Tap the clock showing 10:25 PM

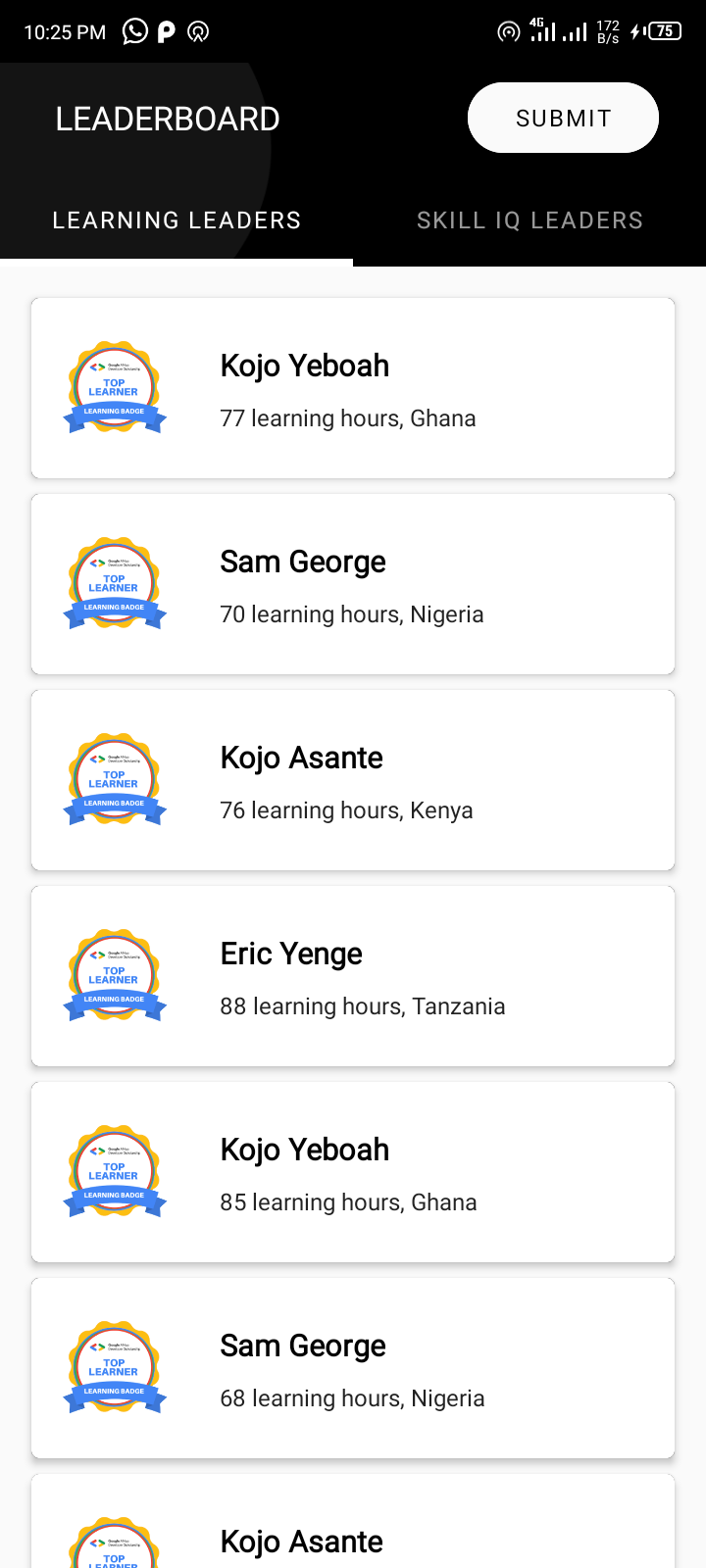pyautogui.click(x=63, y=31)
